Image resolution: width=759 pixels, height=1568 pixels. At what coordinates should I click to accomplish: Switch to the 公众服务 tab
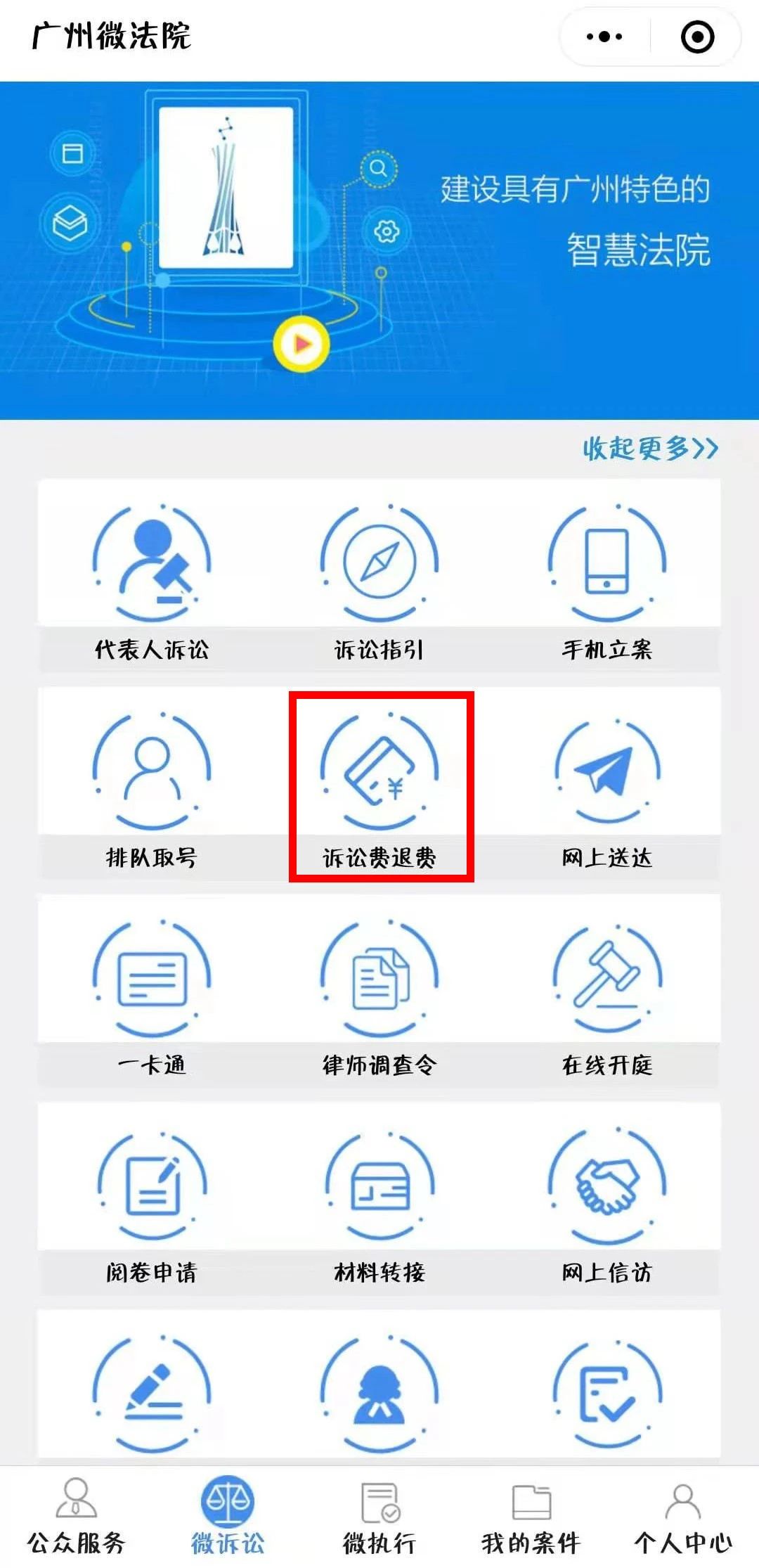pos(76,1515)
